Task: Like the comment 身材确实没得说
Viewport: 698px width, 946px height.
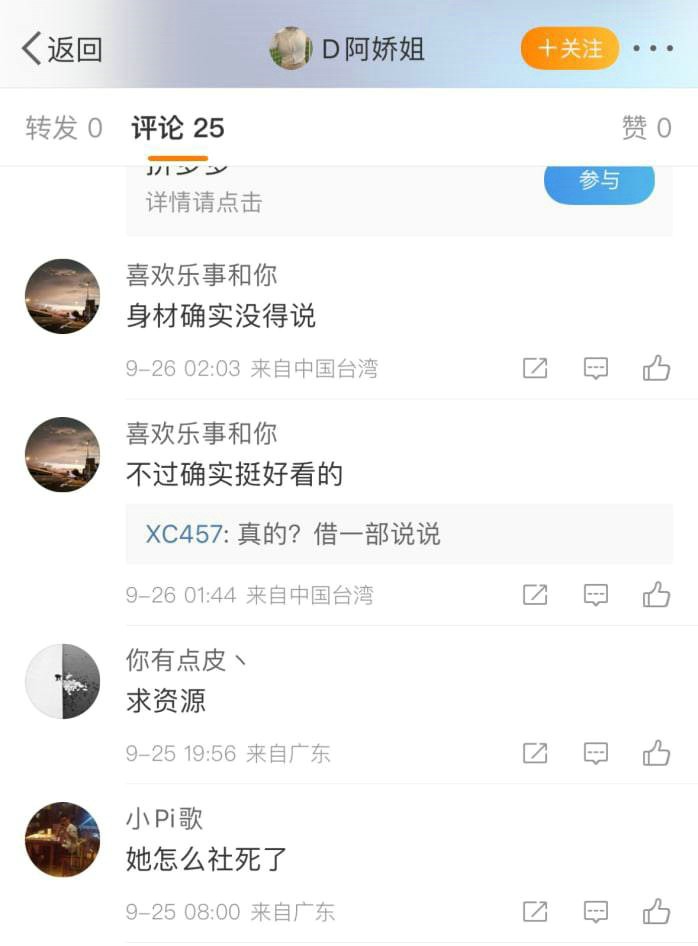Action: click(657, 369)
